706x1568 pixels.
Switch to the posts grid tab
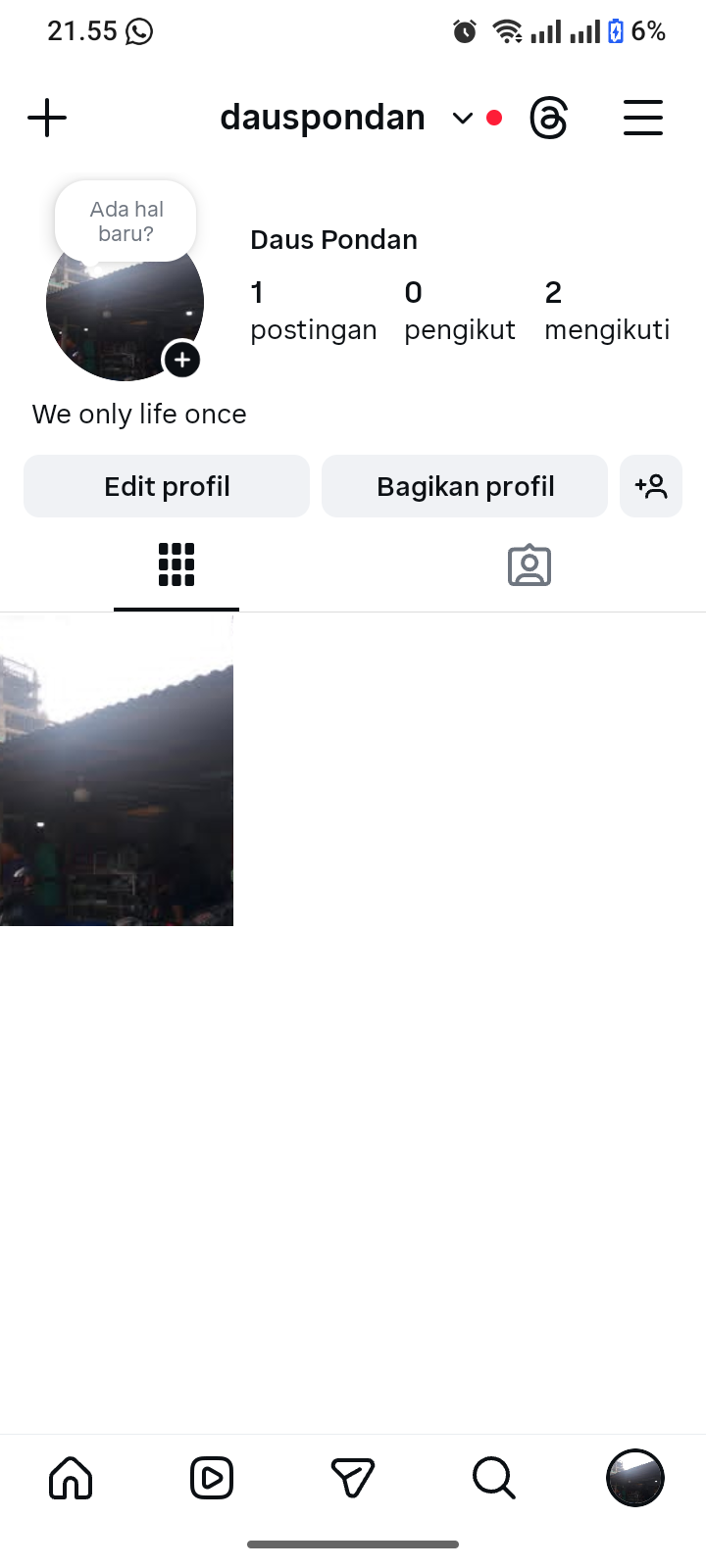tap(176, 565)
